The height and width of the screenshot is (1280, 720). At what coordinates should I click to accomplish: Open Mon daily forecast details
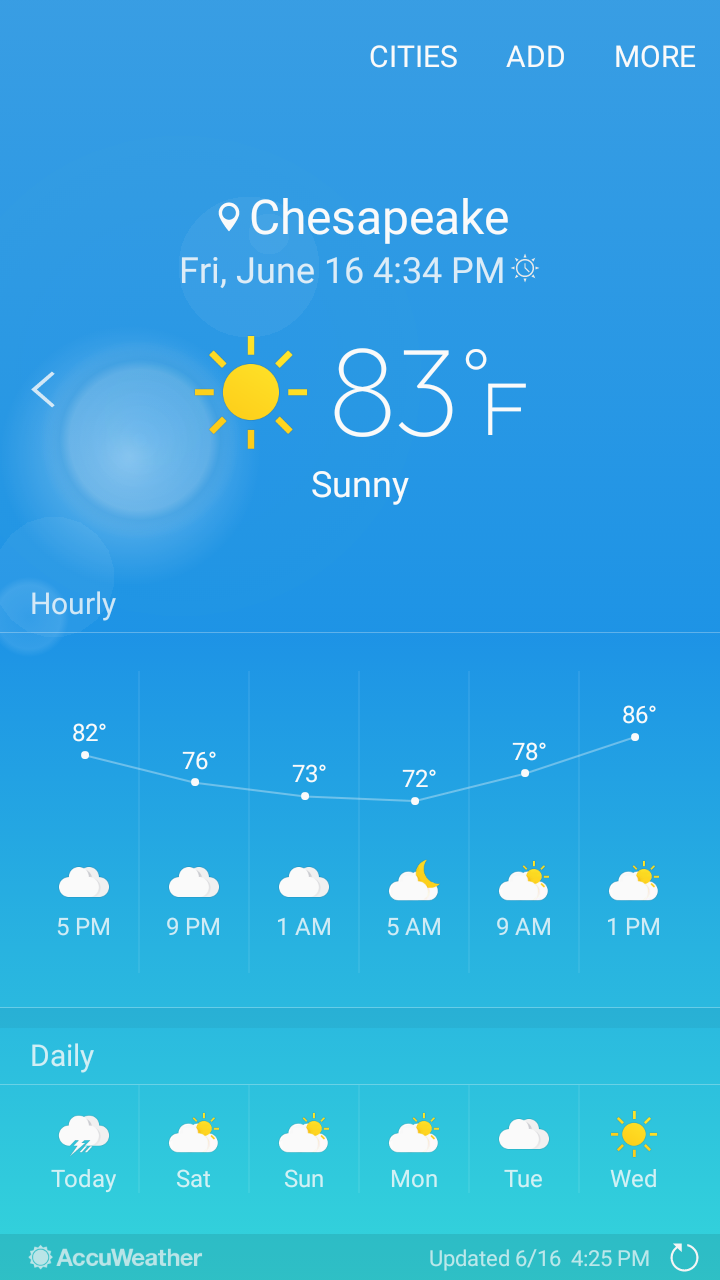tap(414, 1150)
